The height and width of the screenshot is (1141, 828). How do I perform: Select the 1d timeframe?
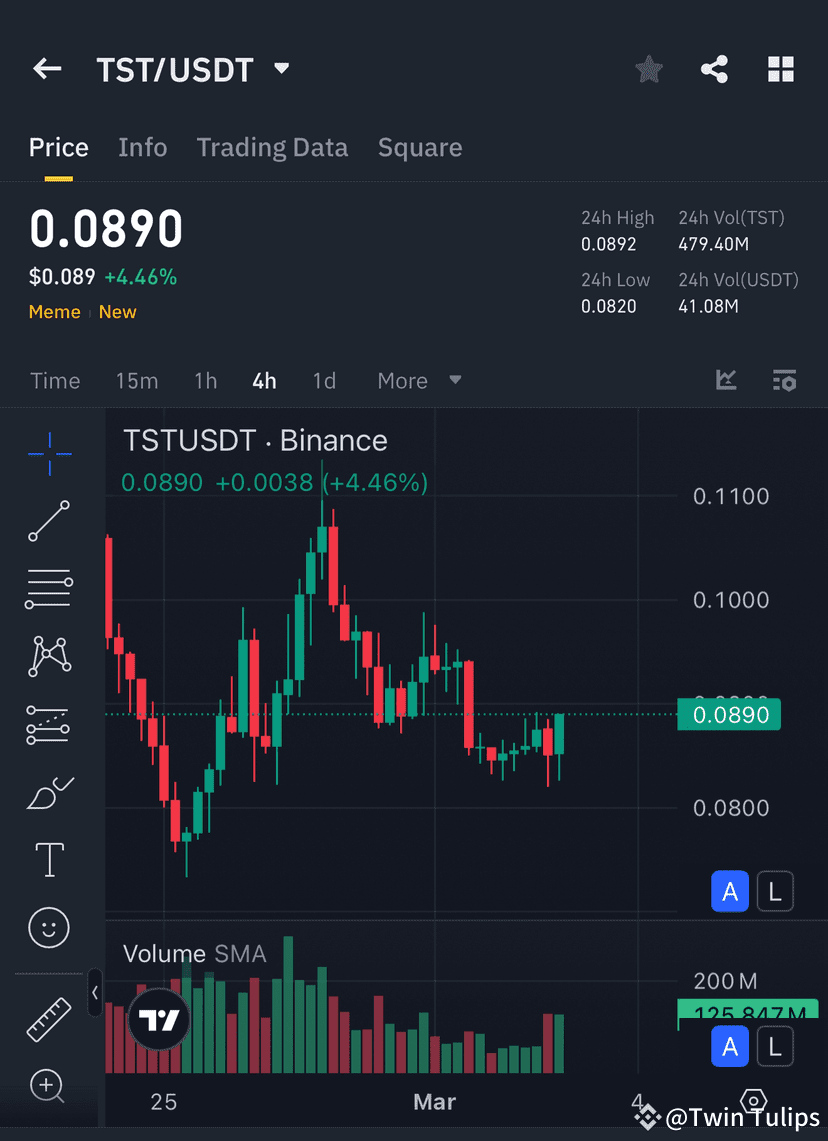324,380
